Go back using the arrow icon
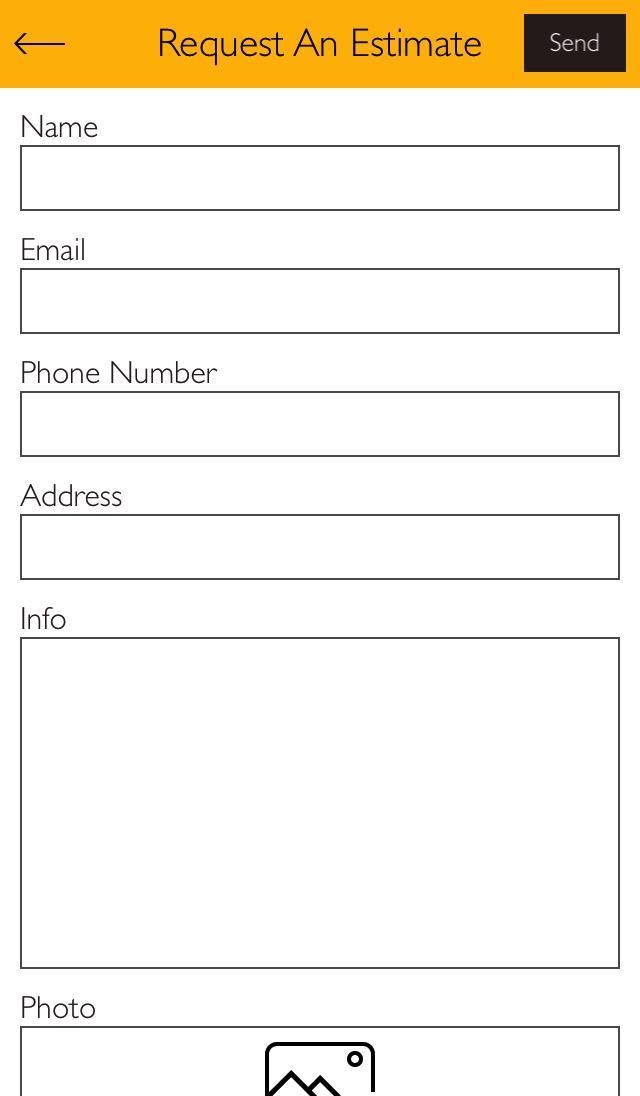This screenshot has height=1096, width=640. click(40, 43)
